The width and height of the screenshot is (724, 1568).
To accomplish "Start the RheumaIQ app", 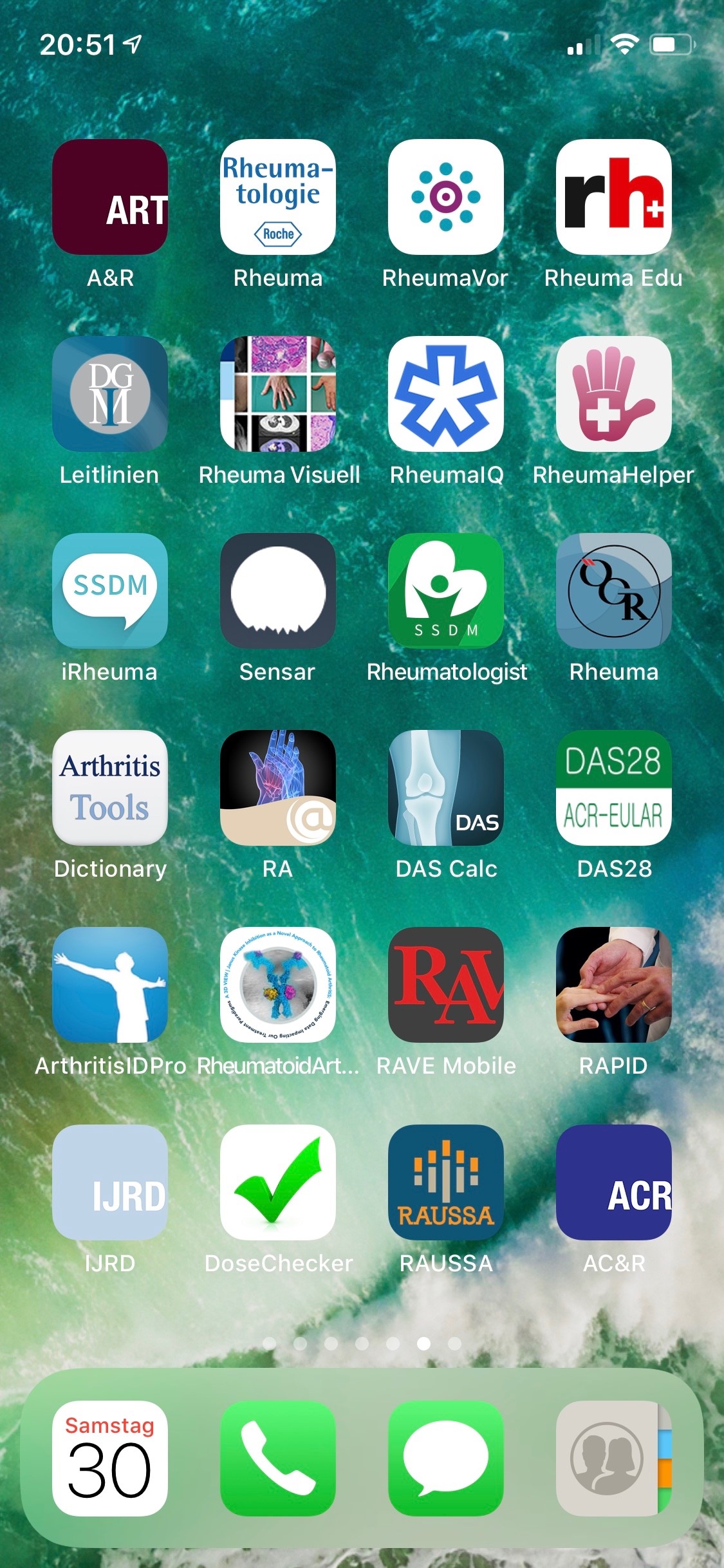I will [x=445, y=394].
